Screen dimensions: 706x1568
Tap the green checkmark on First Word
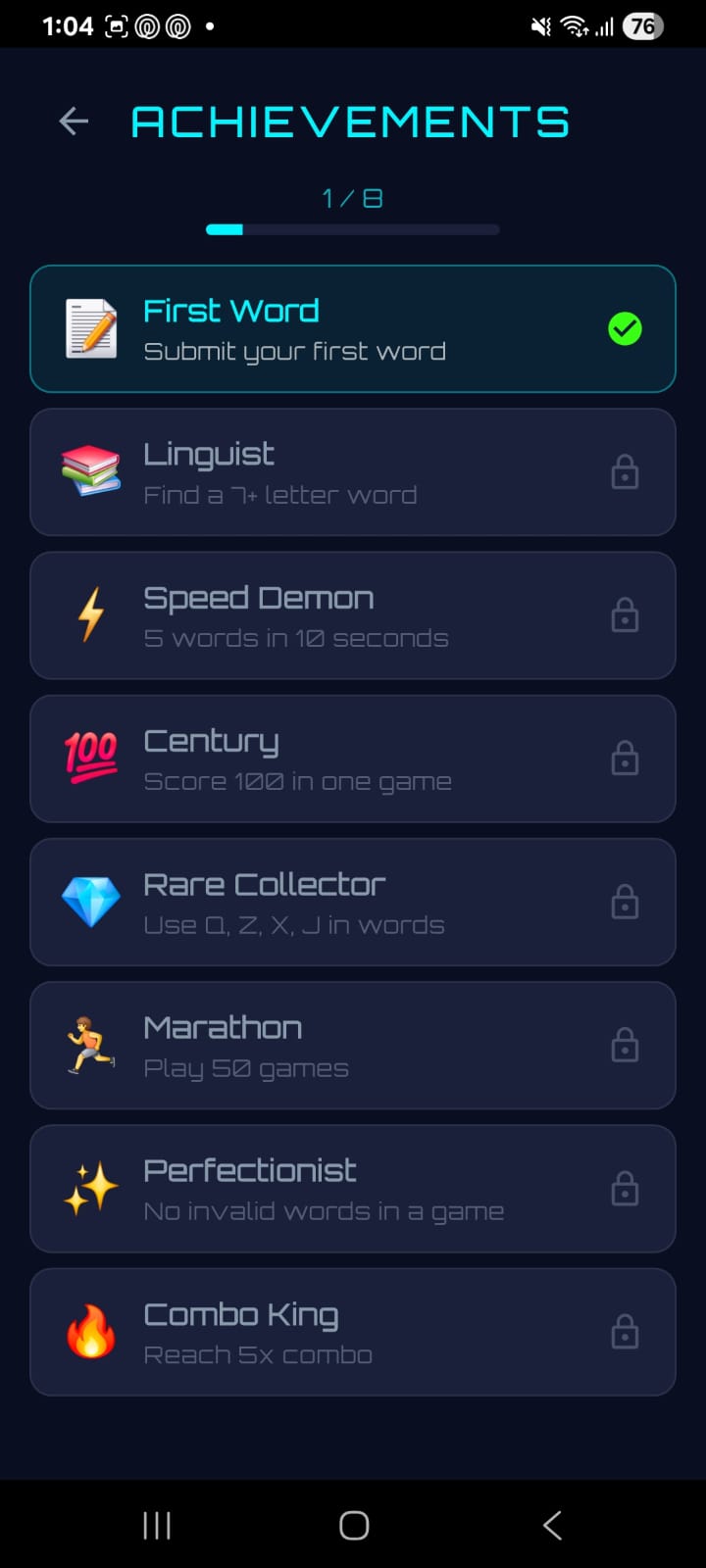click(x=625, y=330)
